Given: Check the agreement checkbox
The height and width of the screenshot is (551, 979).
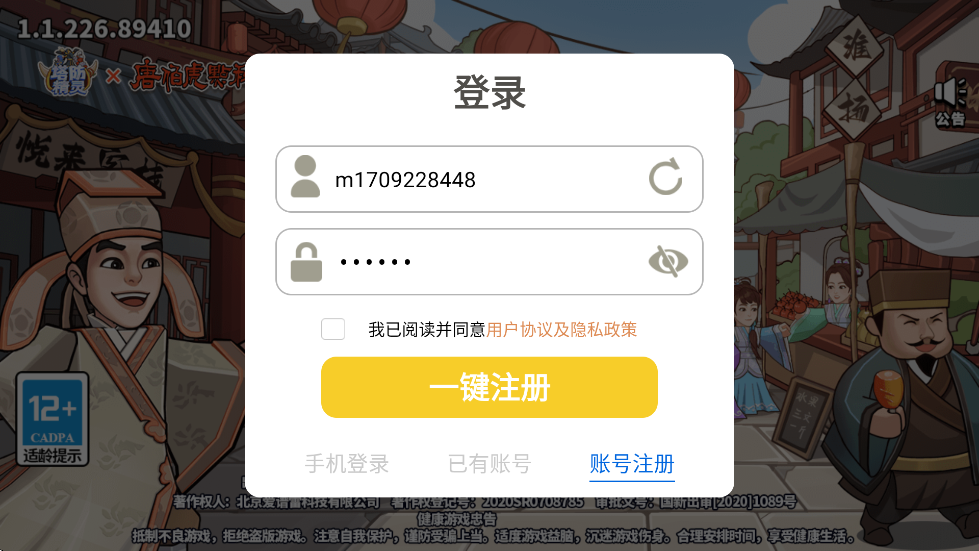Looking at the screenshot, I should click(333, 329).
